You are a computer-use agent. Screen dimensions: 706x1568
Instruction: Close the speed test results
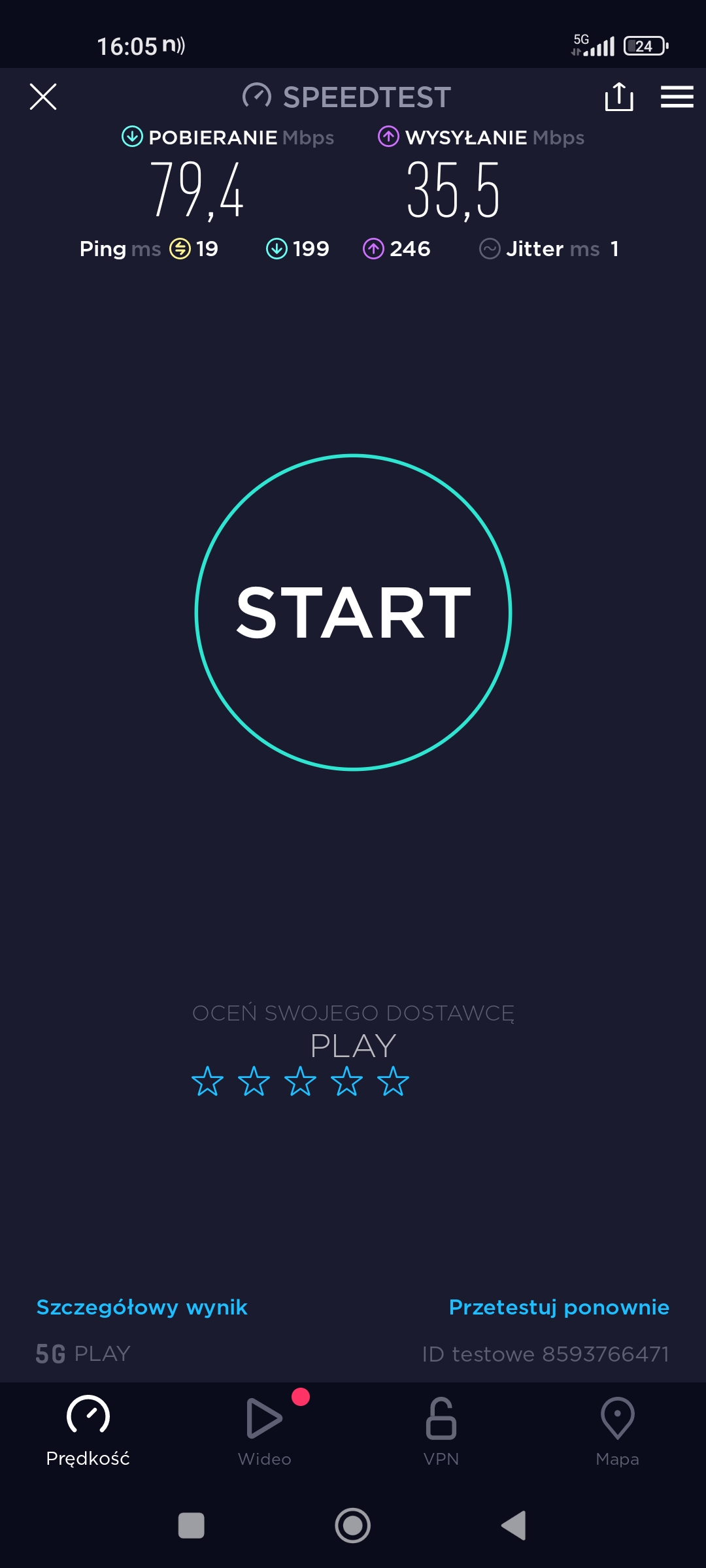click(x=43, y=97)
